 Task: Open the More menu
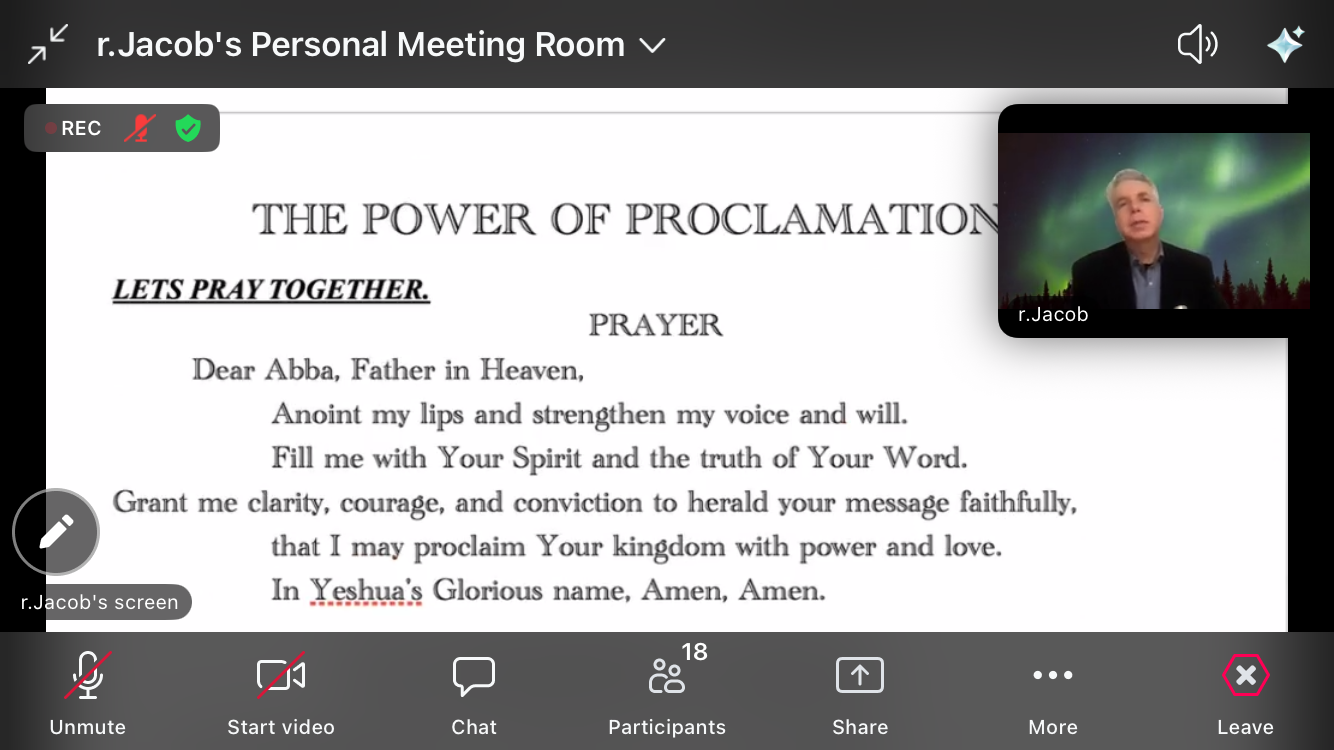(1053, 692)
